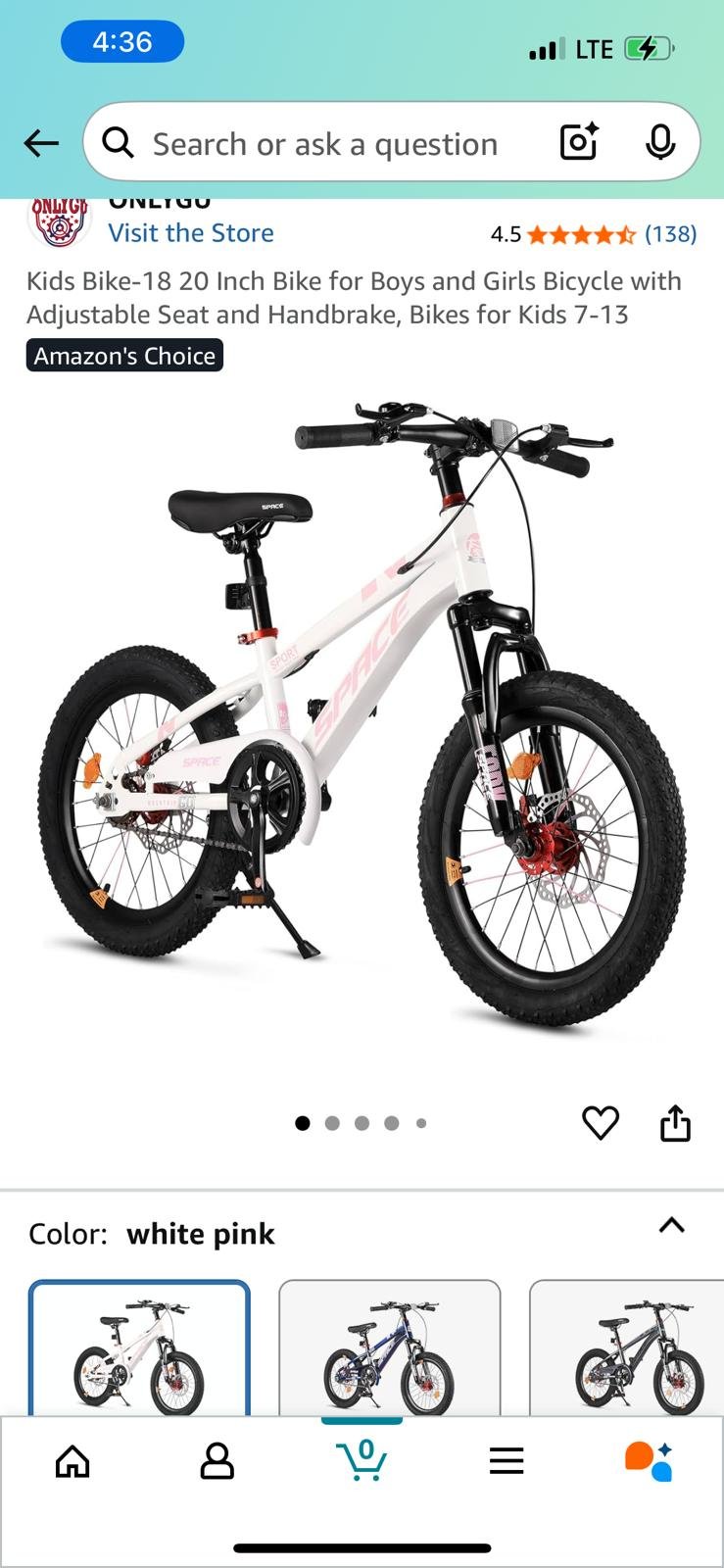Start voice search with the microphone
Image resolution: width=724 pixels, height=1568 pixels.
(660, 143)
